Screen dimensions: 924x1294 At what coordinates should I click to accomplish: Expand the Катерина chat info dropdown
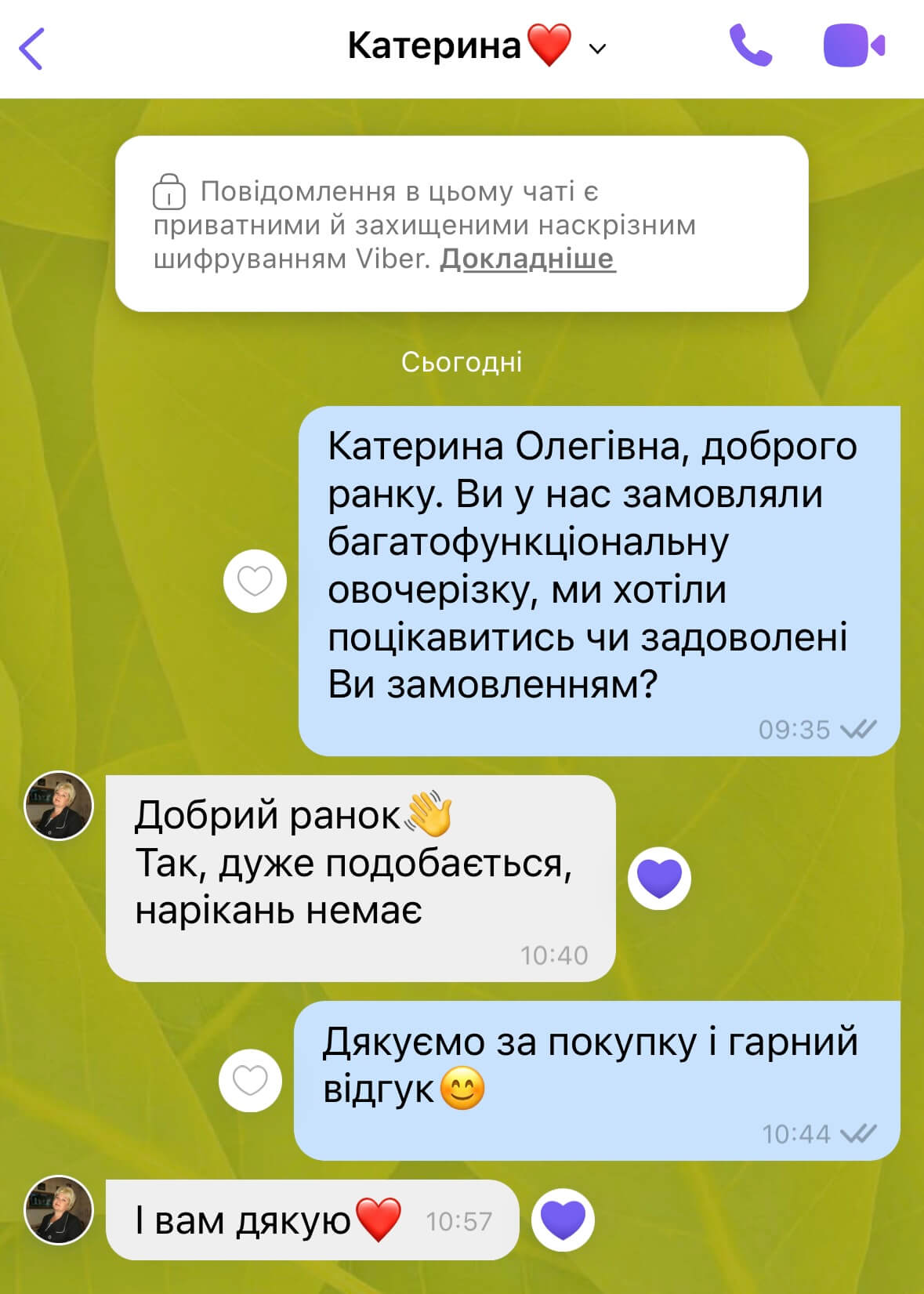pyautogui.click(x=597, y=49)
